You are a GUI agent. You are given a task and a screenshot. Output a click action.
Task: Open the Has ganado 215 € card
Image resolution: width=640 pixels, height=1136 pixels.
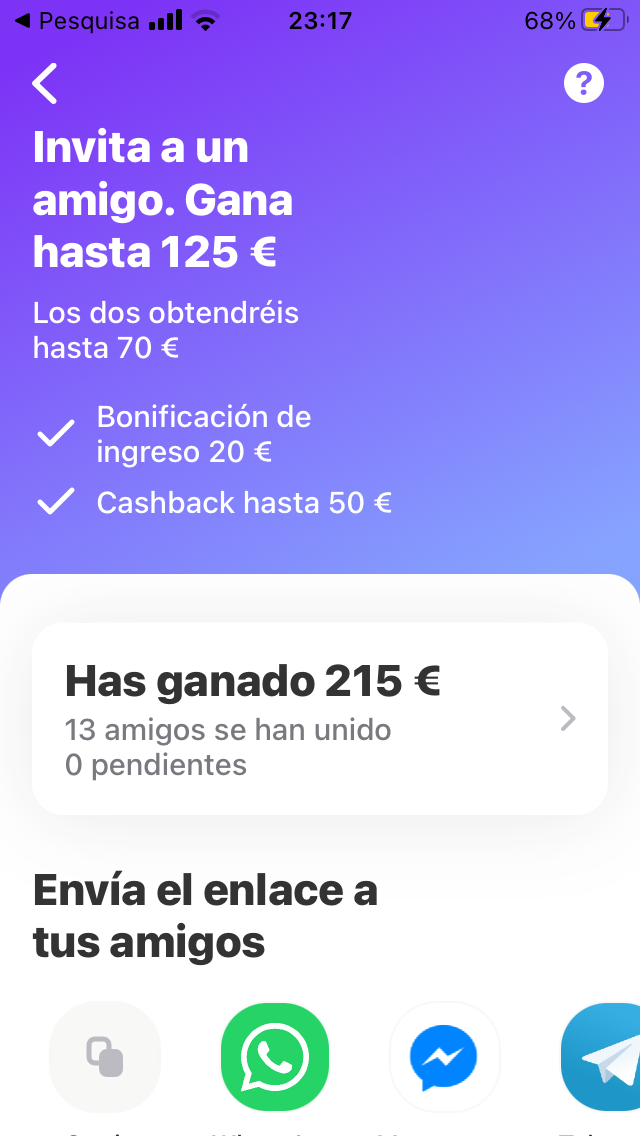(320, 718)
